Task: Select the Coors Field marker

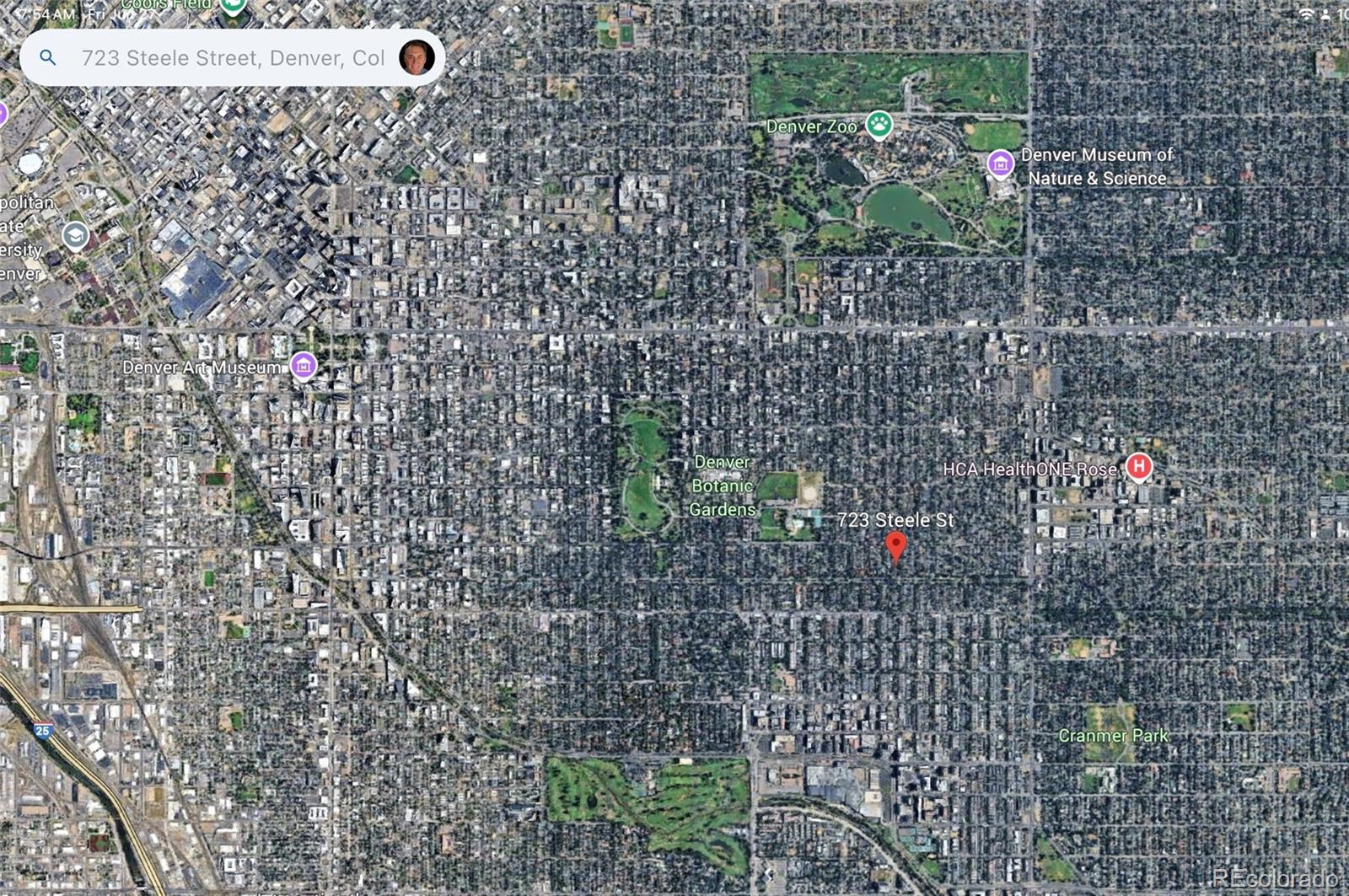Action: pyautogui.click(x=234, y=7)
